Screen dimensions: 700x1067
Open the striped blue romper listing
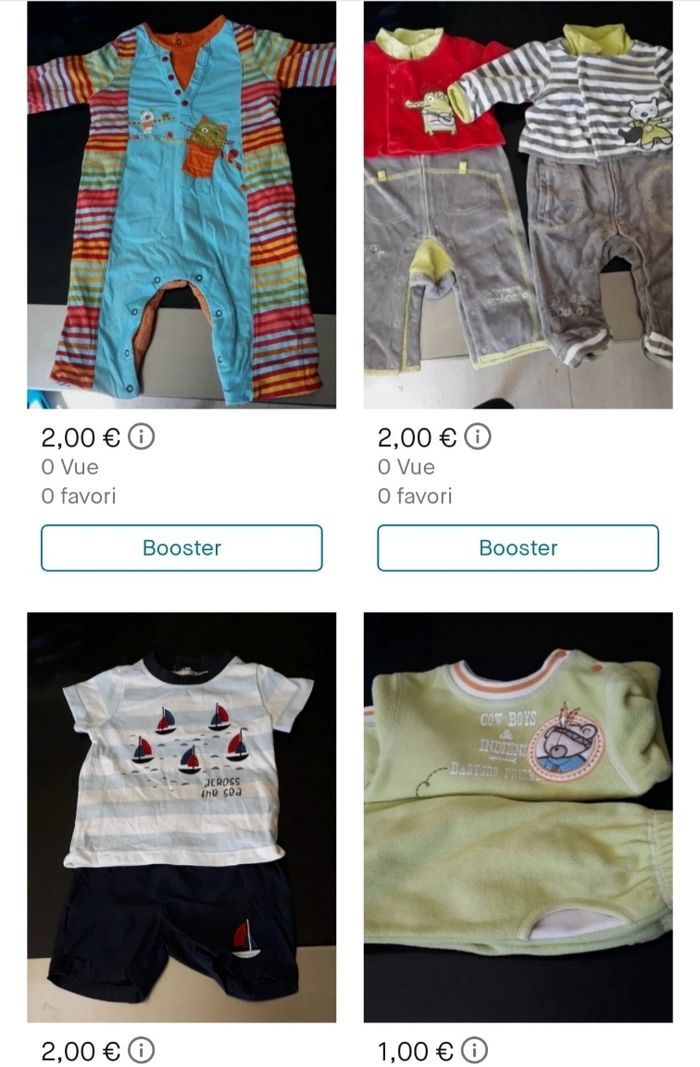click(x=181, y=205)
